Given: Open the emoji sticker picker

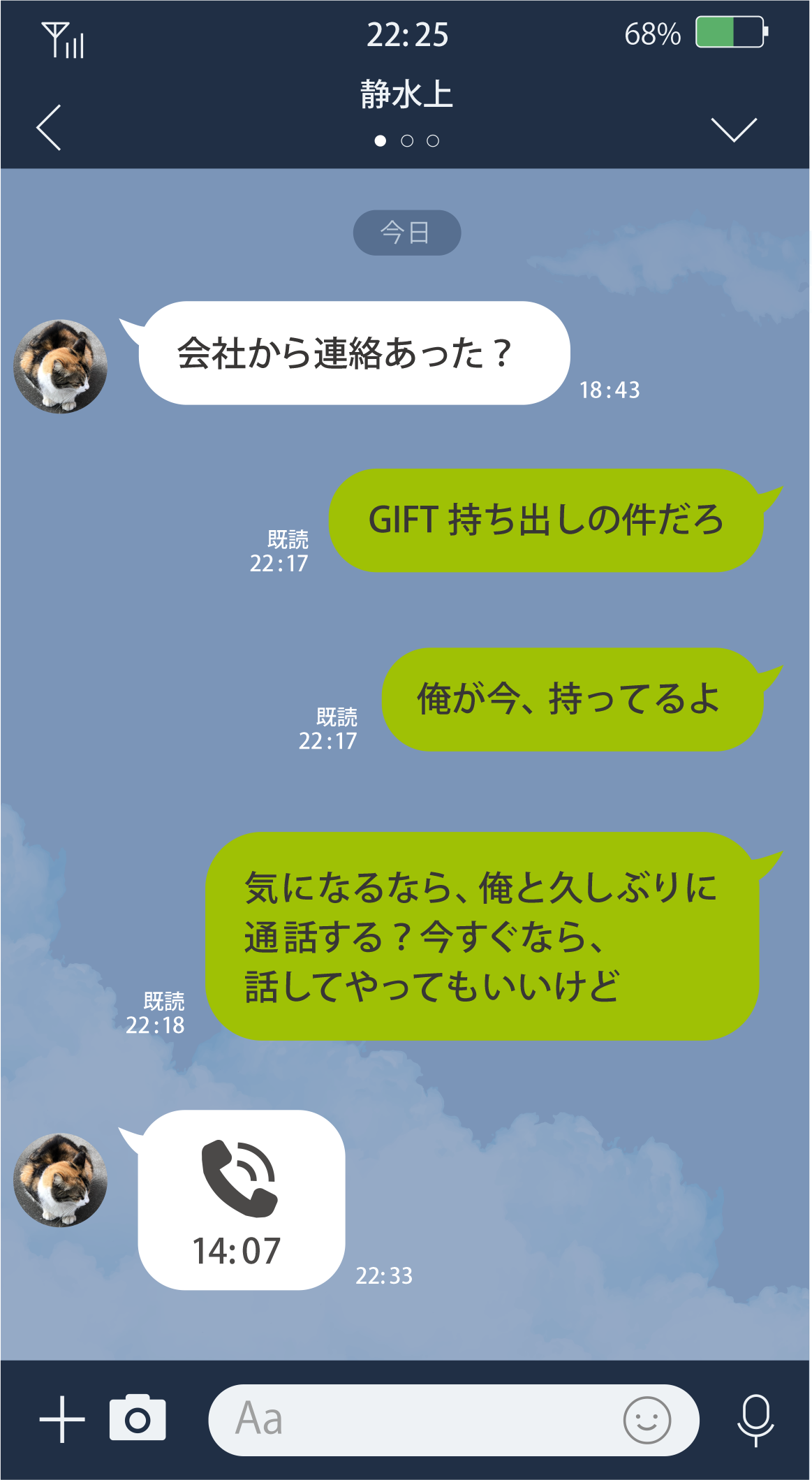Looking at the screenshot, I should pos(647,1419).
